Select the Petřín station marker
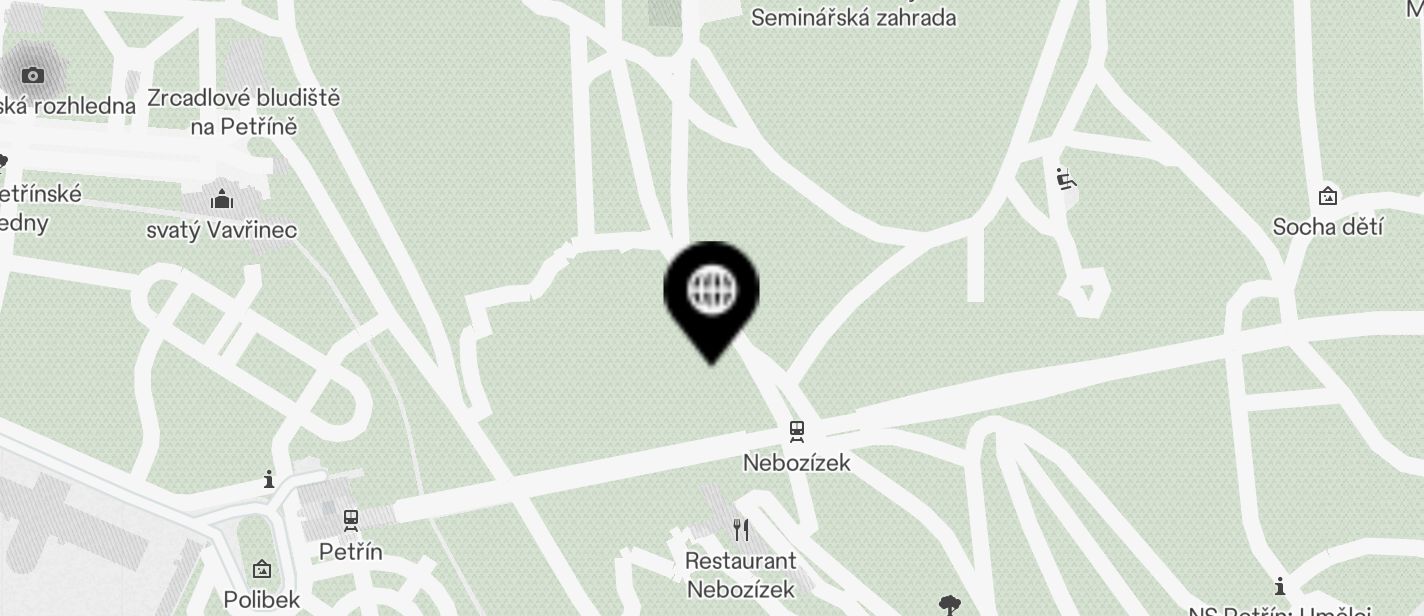The width and height of the screenshot is (1424, 616). (x=351, y=520)
